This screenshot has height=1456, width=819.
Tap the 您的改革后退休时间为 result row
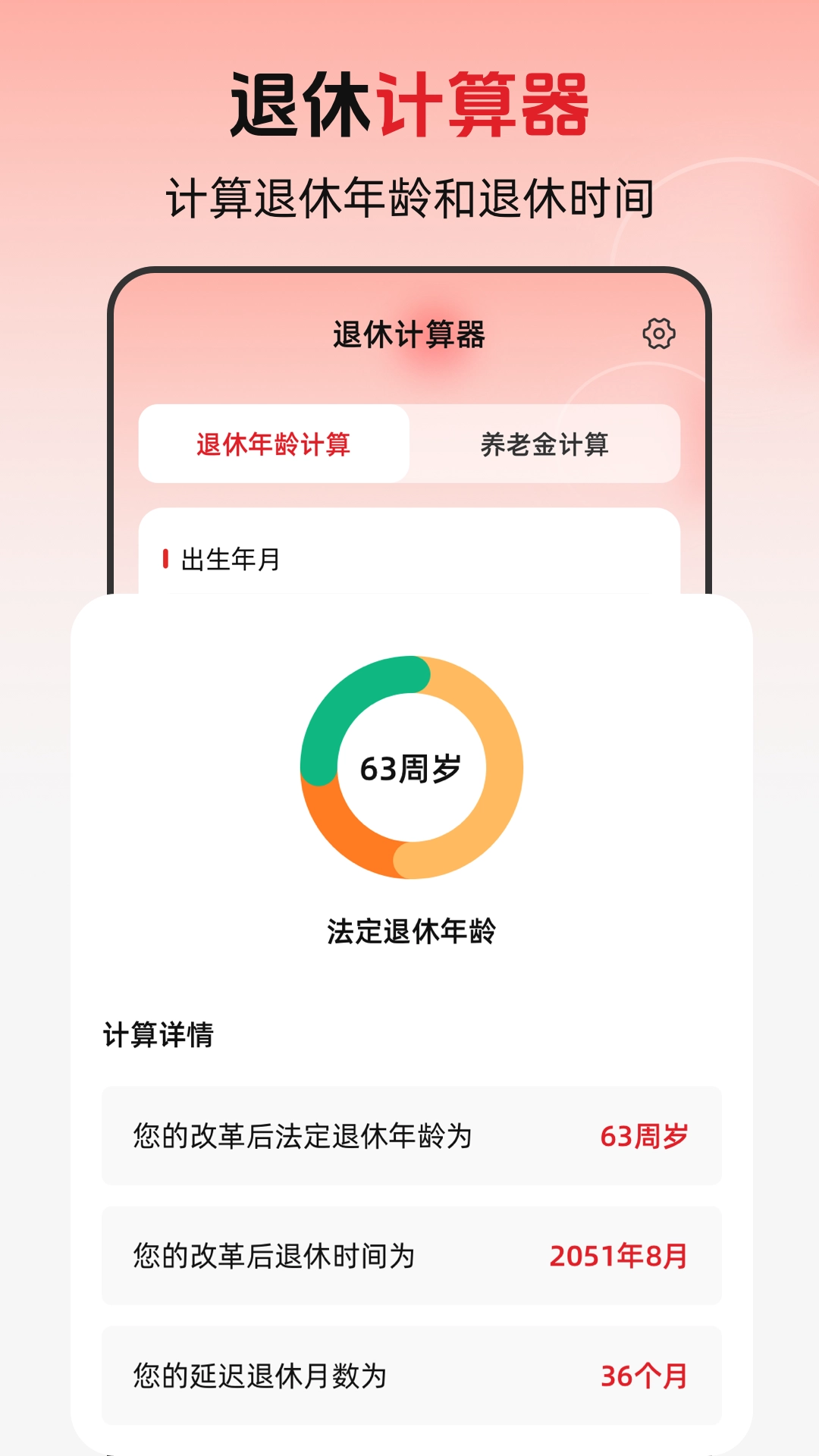[x=409, y=1255]
